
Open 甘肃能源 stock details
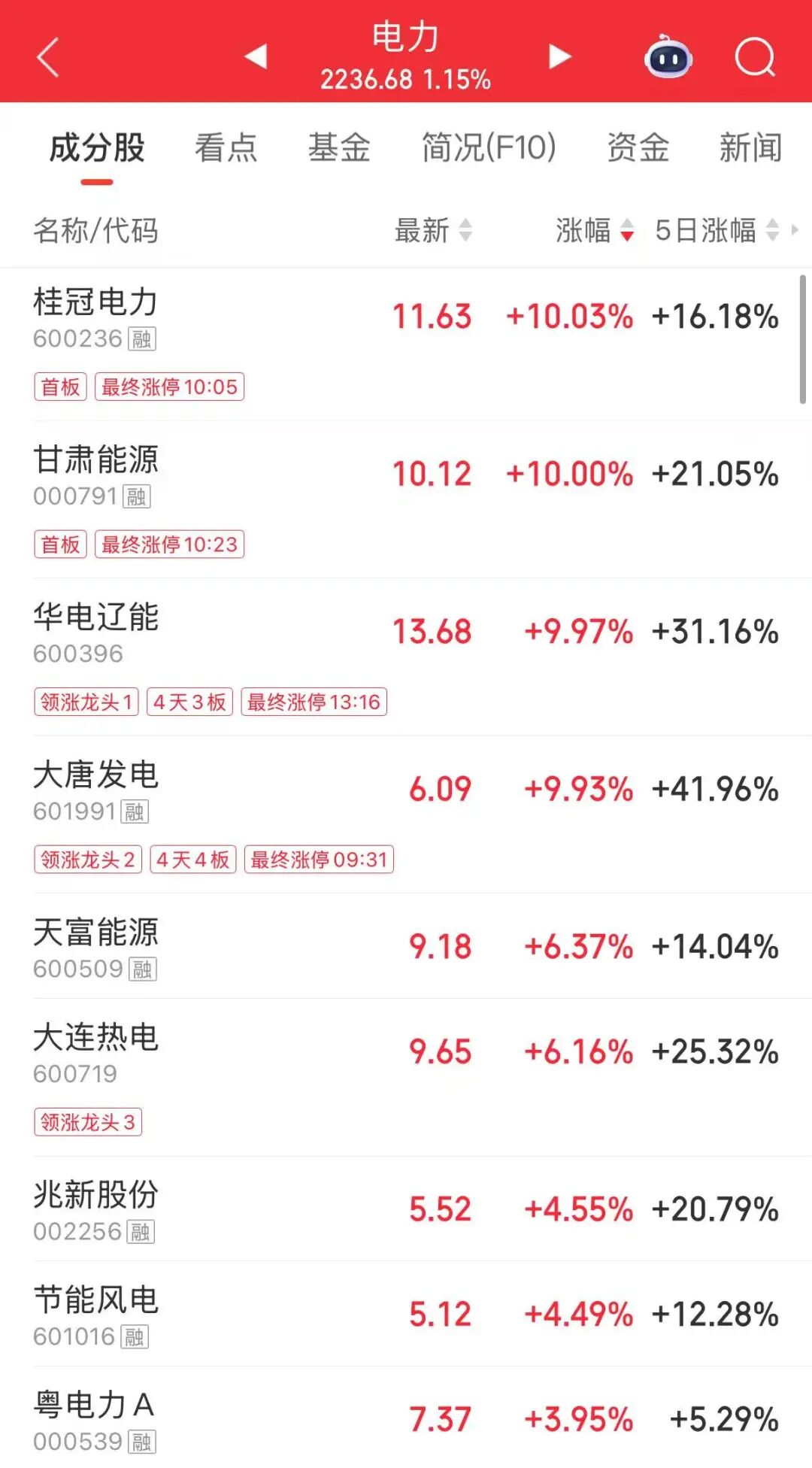pos(406,500)
